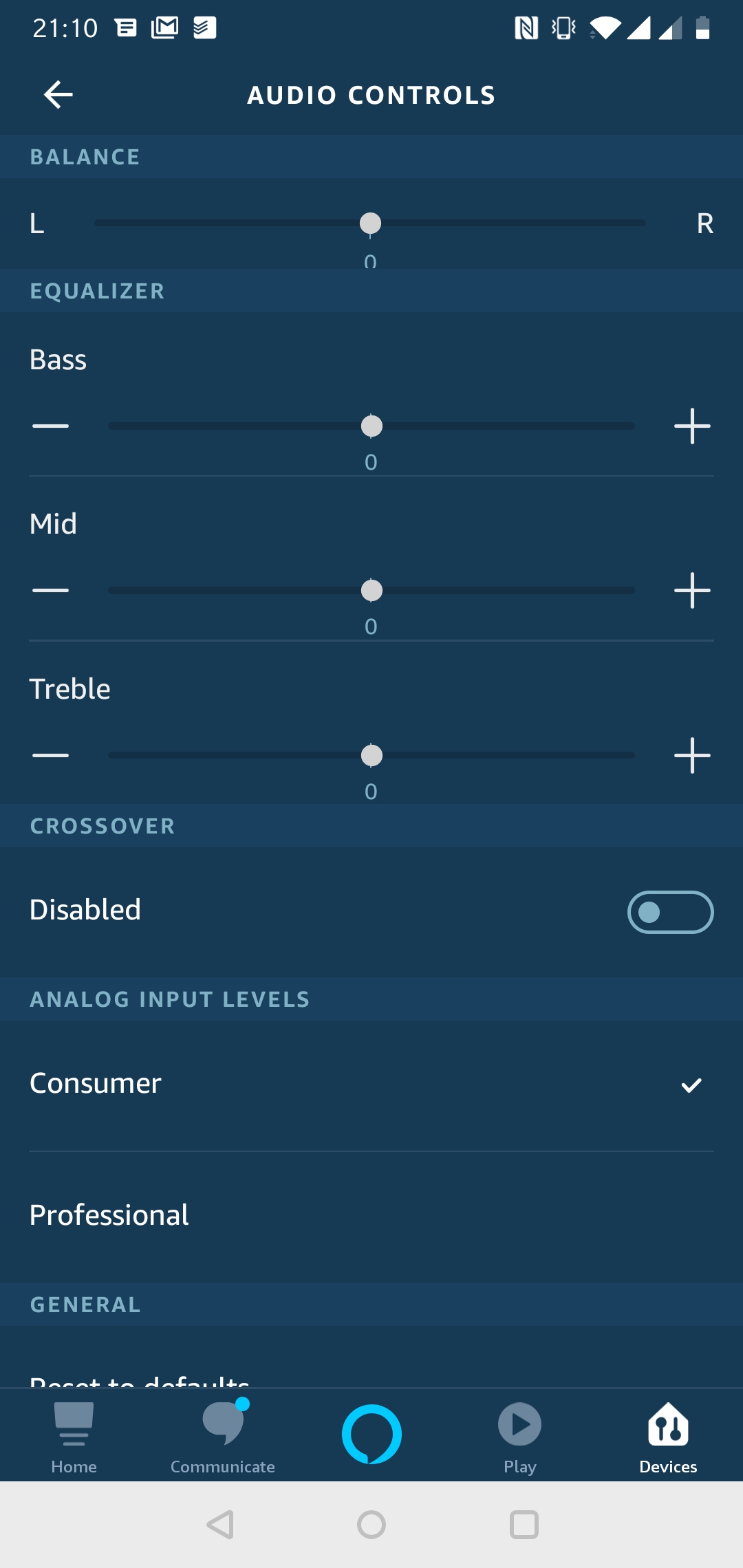Open recent apps from navigation bar
The width and height of the screenshot is (743, 1568).
click(x=524, y=1525)
